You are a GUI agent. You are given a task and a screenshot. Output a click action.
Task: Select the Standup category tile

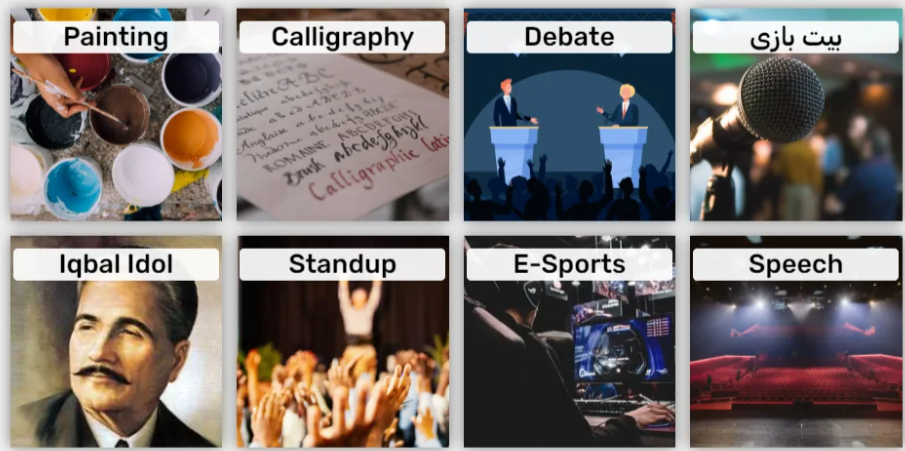(x=342, y=342)
